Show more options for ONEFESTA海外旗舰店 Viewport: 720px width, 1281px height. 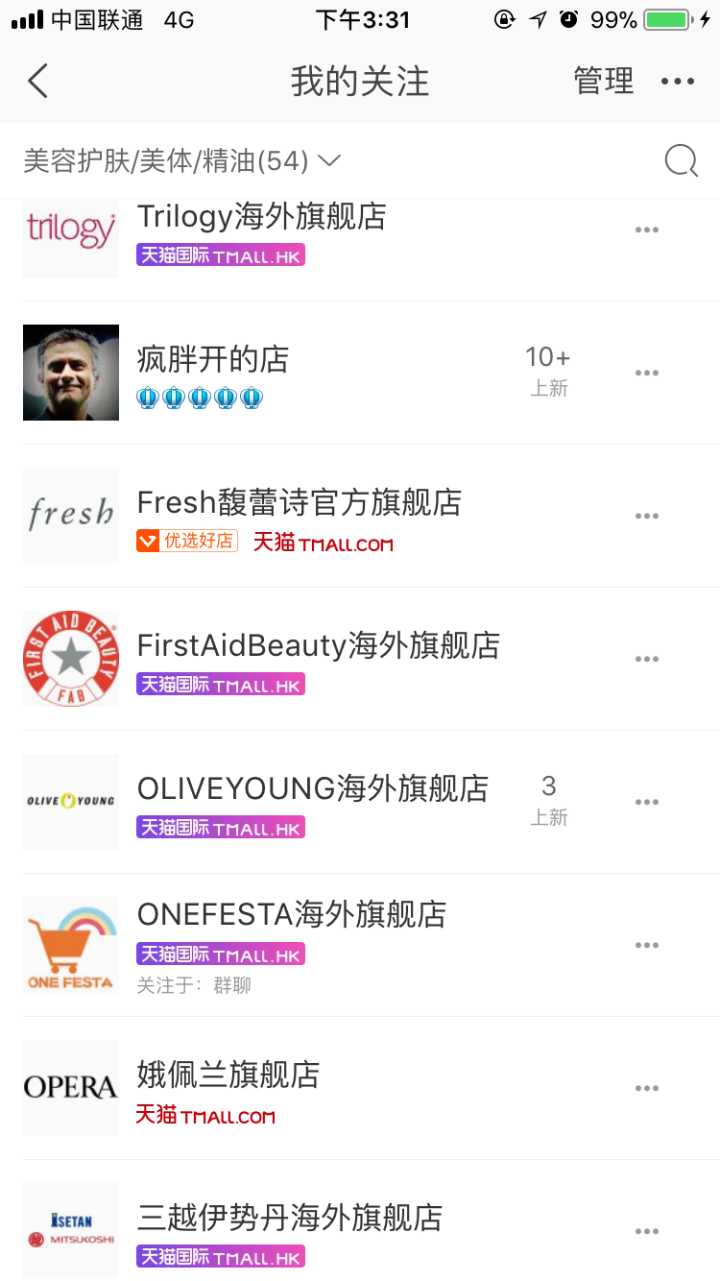647,945
